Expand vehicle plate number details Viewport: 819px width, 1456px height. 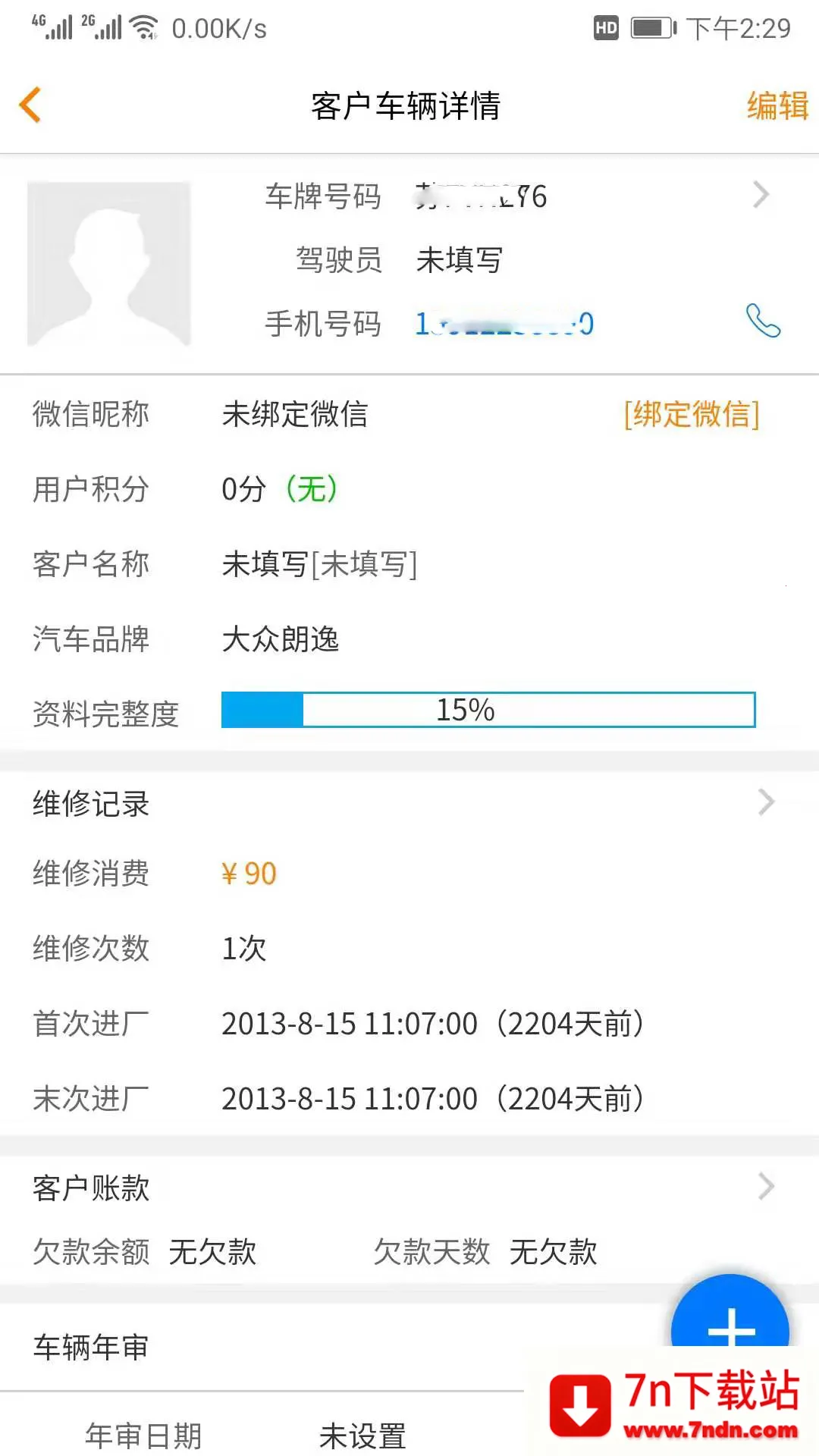762,195
